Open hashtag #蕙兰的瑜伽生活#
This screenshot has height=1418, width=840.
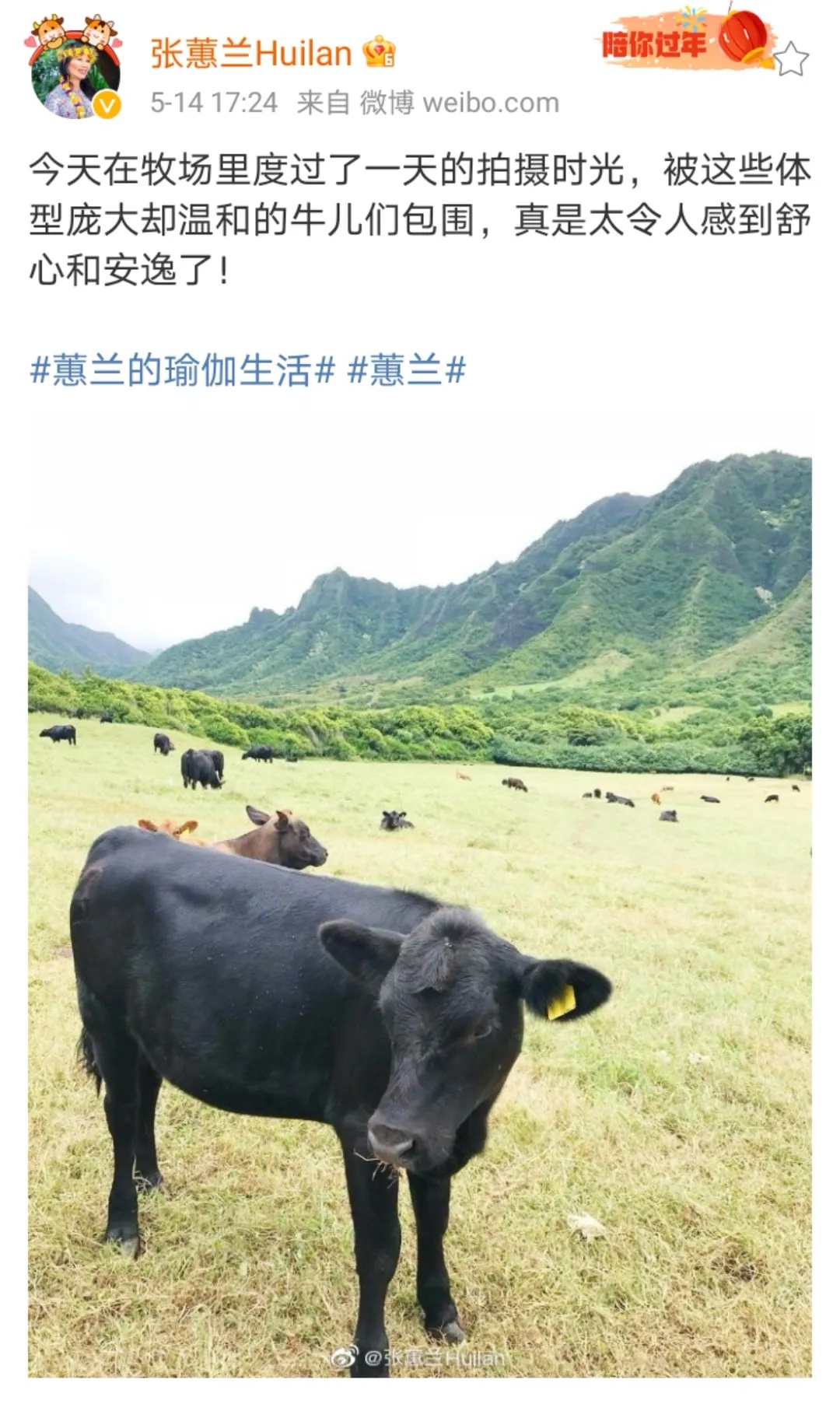pyautogui.click(x=182, y=370)
